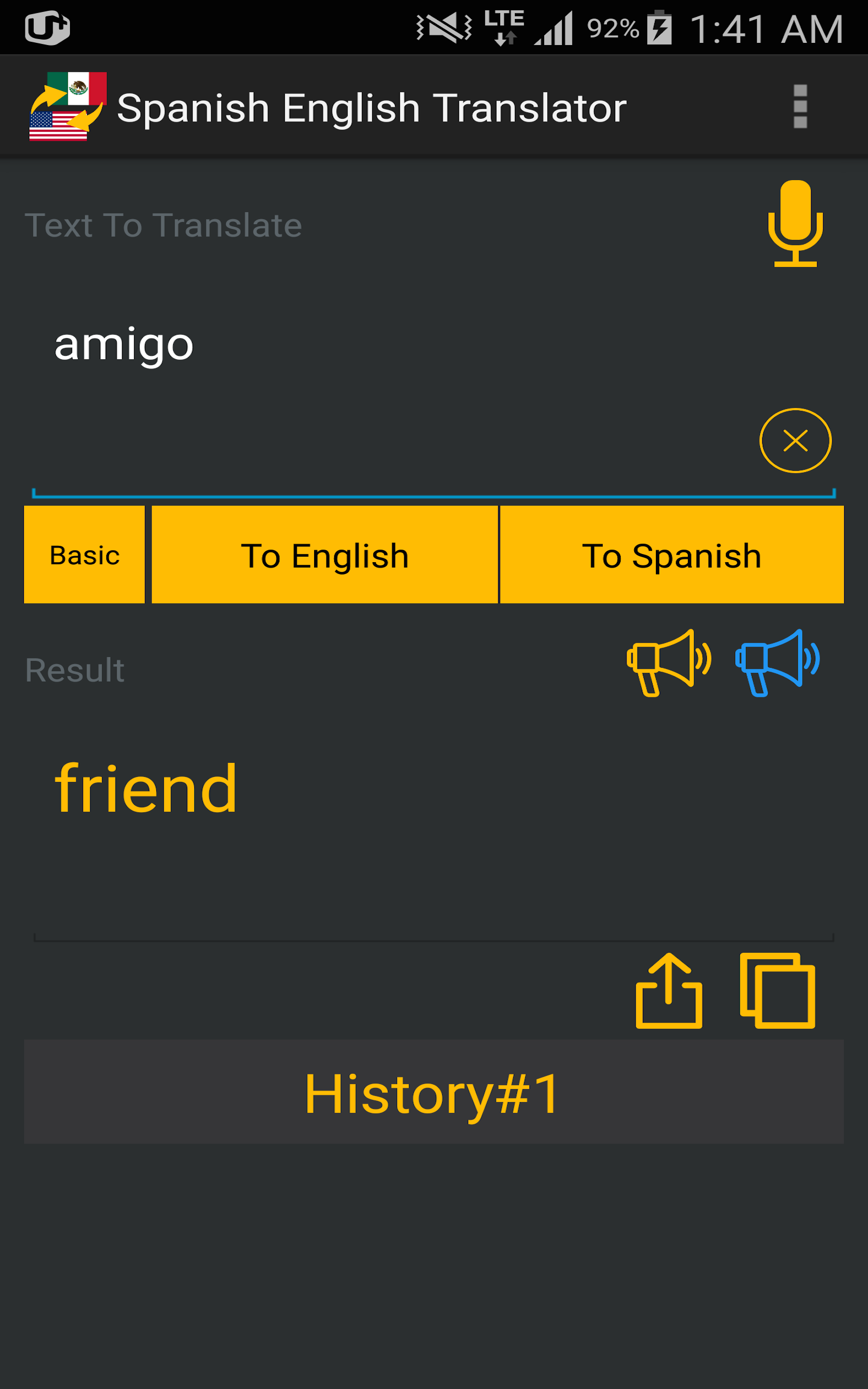Start voice input with the microphone
The image size is (868, 1389).
[x=795, y=224]
